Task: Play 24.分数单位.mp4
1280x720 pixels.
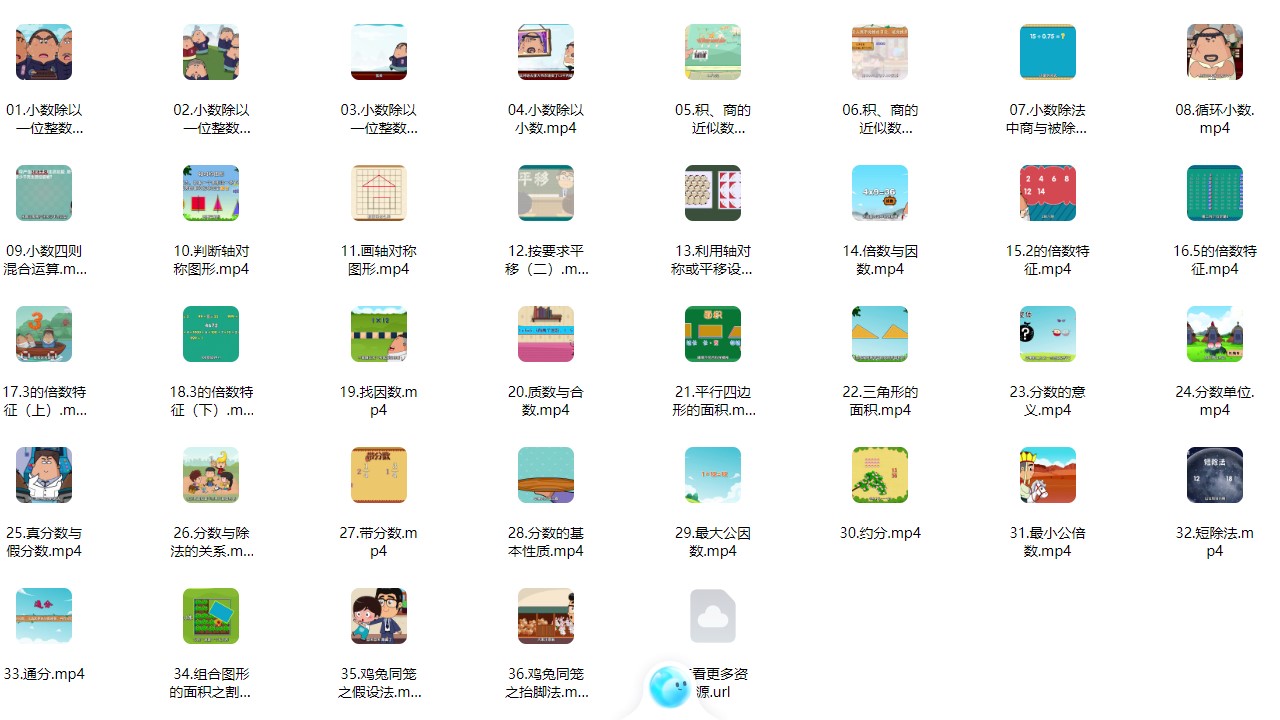Action: point(1214,334)
